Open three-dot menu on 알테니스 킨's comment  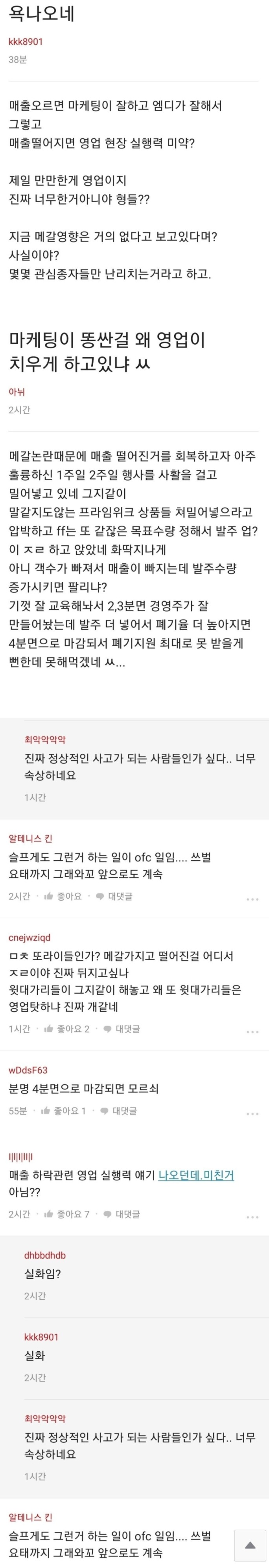pyautogui.click(x=252, y=899)
